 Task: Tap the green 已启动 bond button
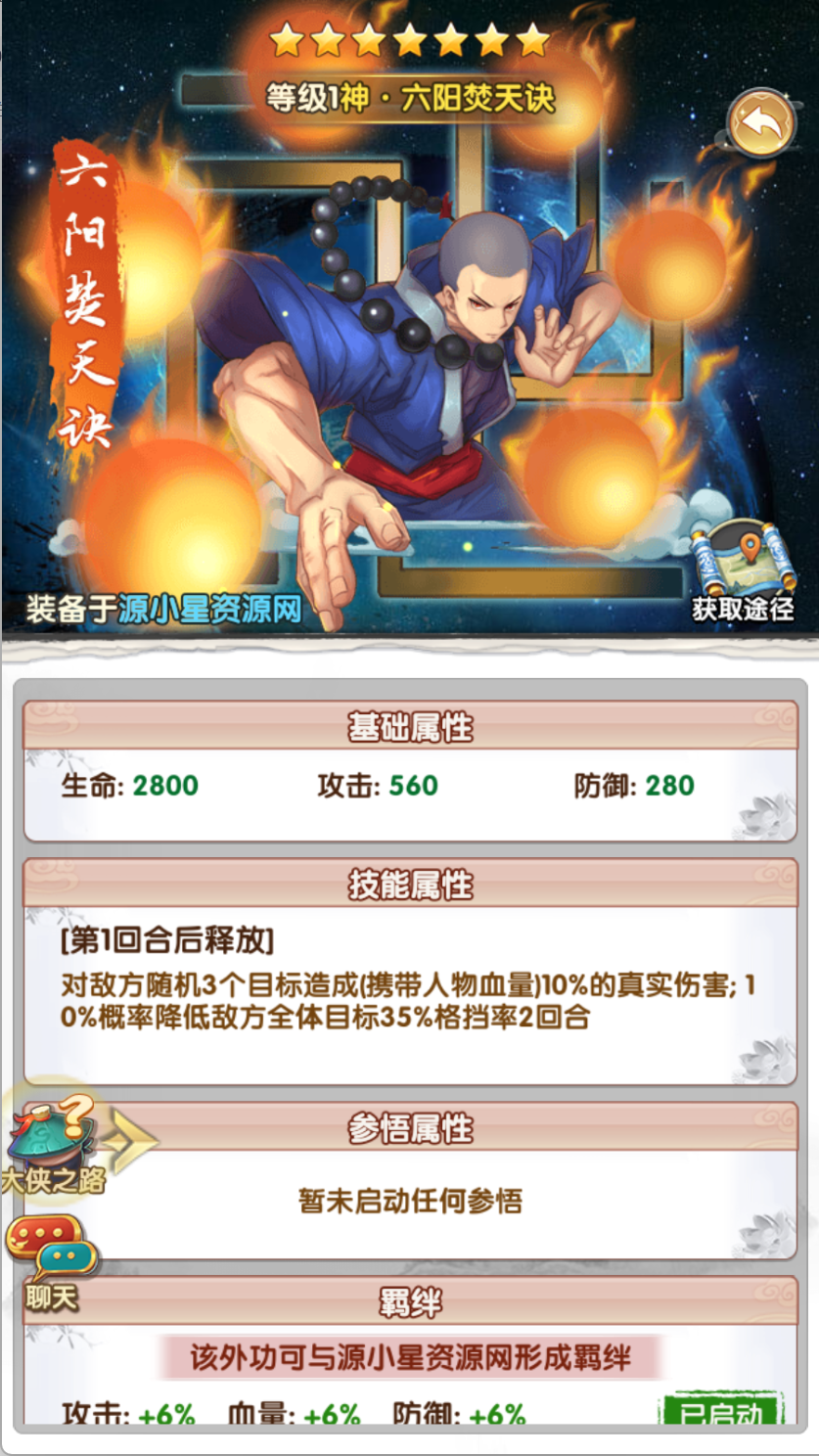click(x=723, y=1409)
